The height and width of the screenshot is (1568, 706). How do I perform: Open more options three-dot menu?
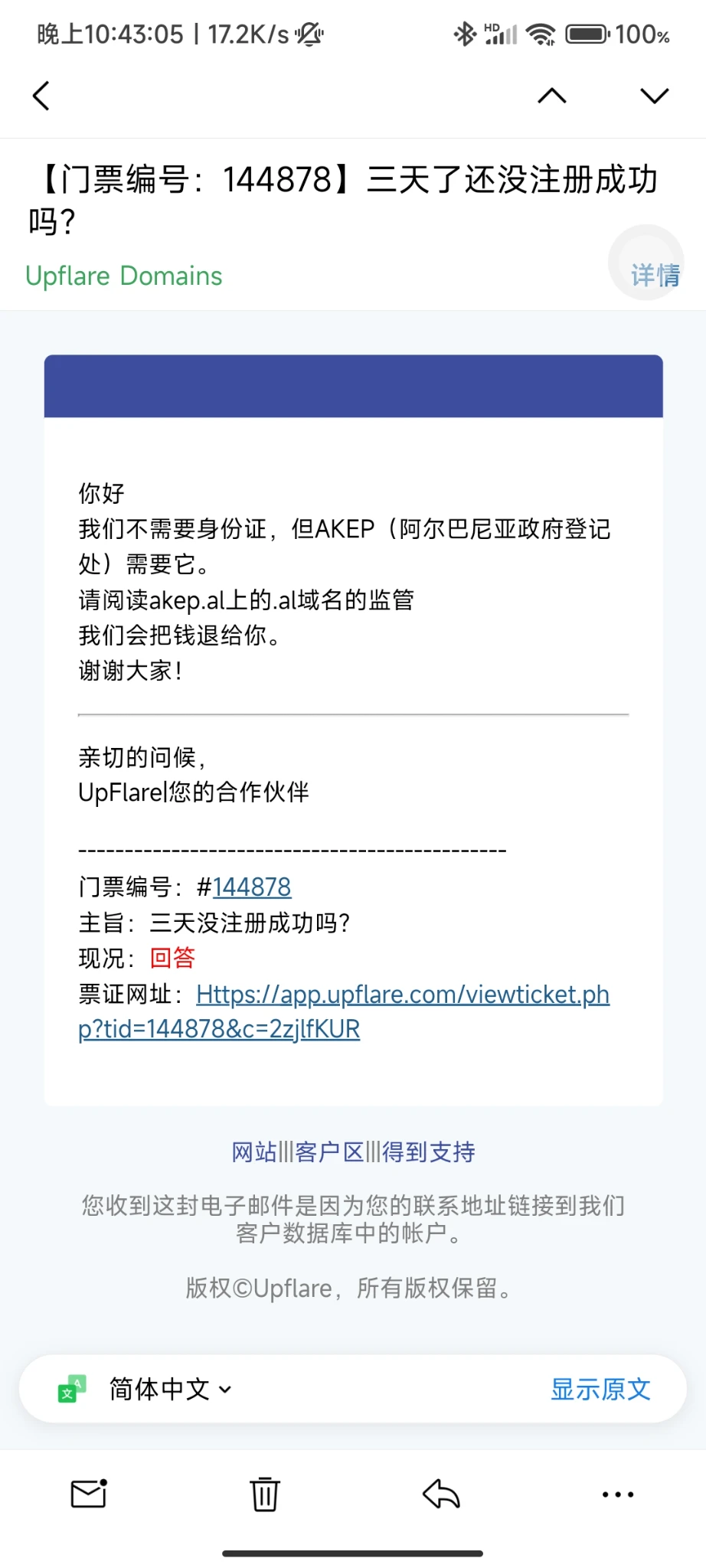[617, 1494]
